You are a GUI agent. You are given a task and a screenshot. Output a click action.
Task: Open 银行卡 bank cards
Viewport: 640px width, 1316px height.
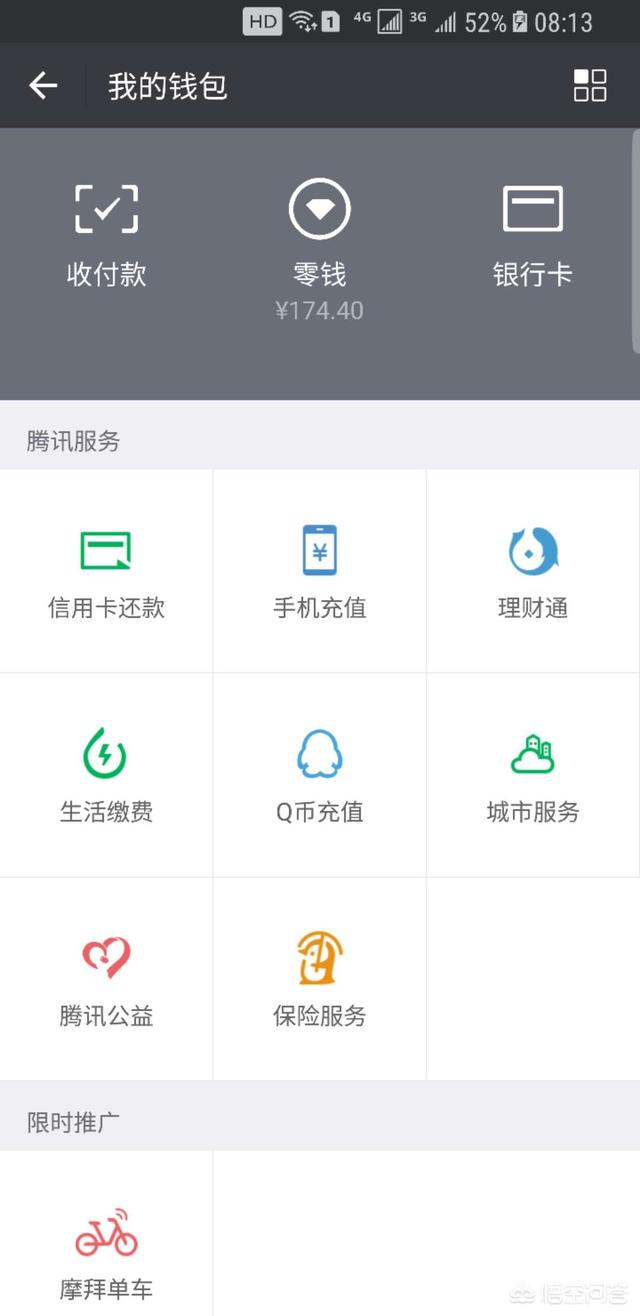point(532,237)
